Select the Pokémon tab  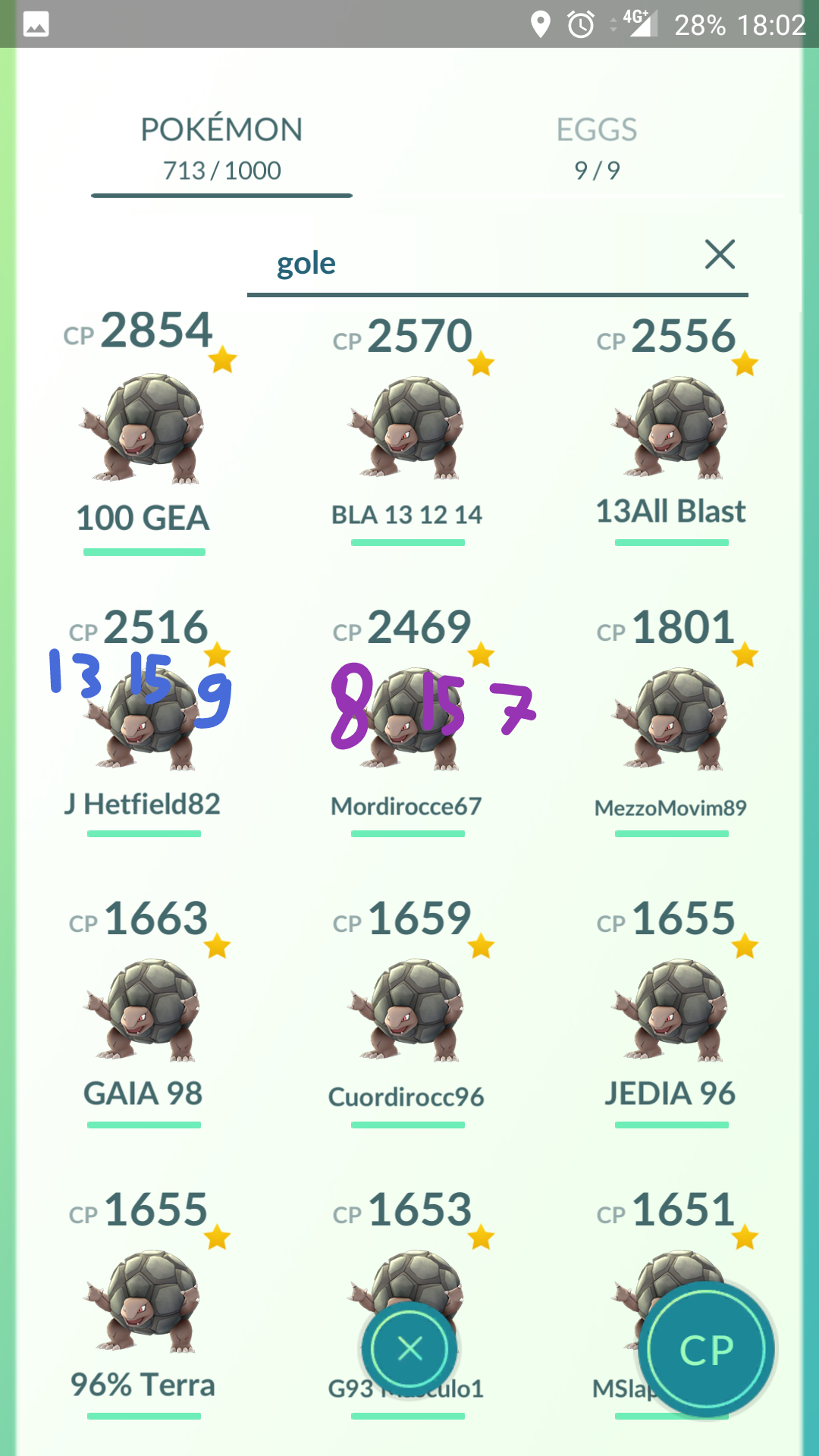pos(221,149)
